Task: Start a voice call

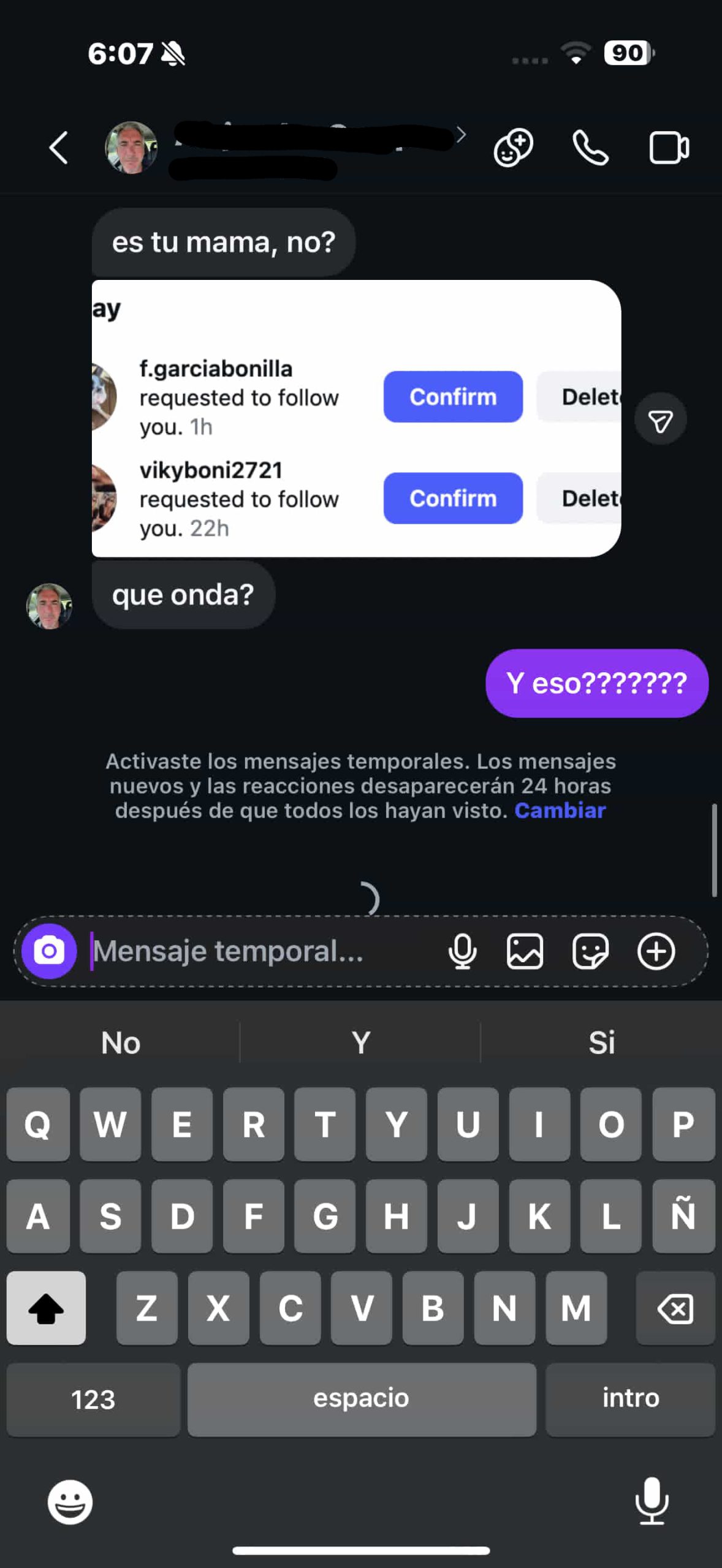Action: (x=590, y=148)
